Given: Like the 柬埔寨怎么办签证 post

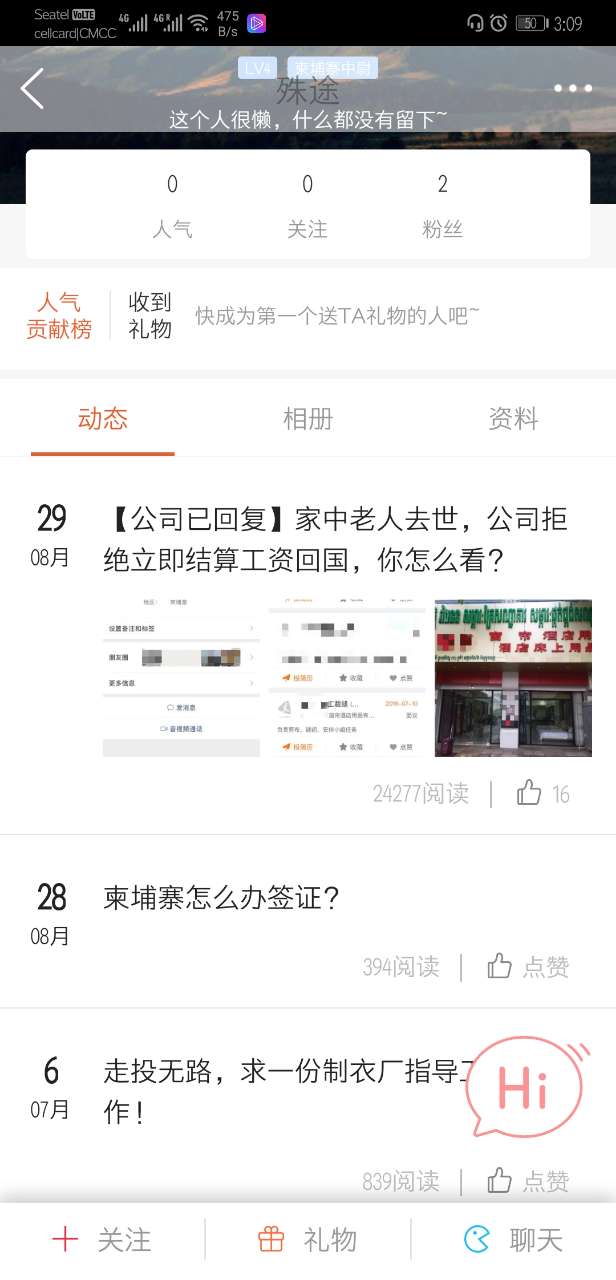Looking at the screenshot, I should pos(528,967).
